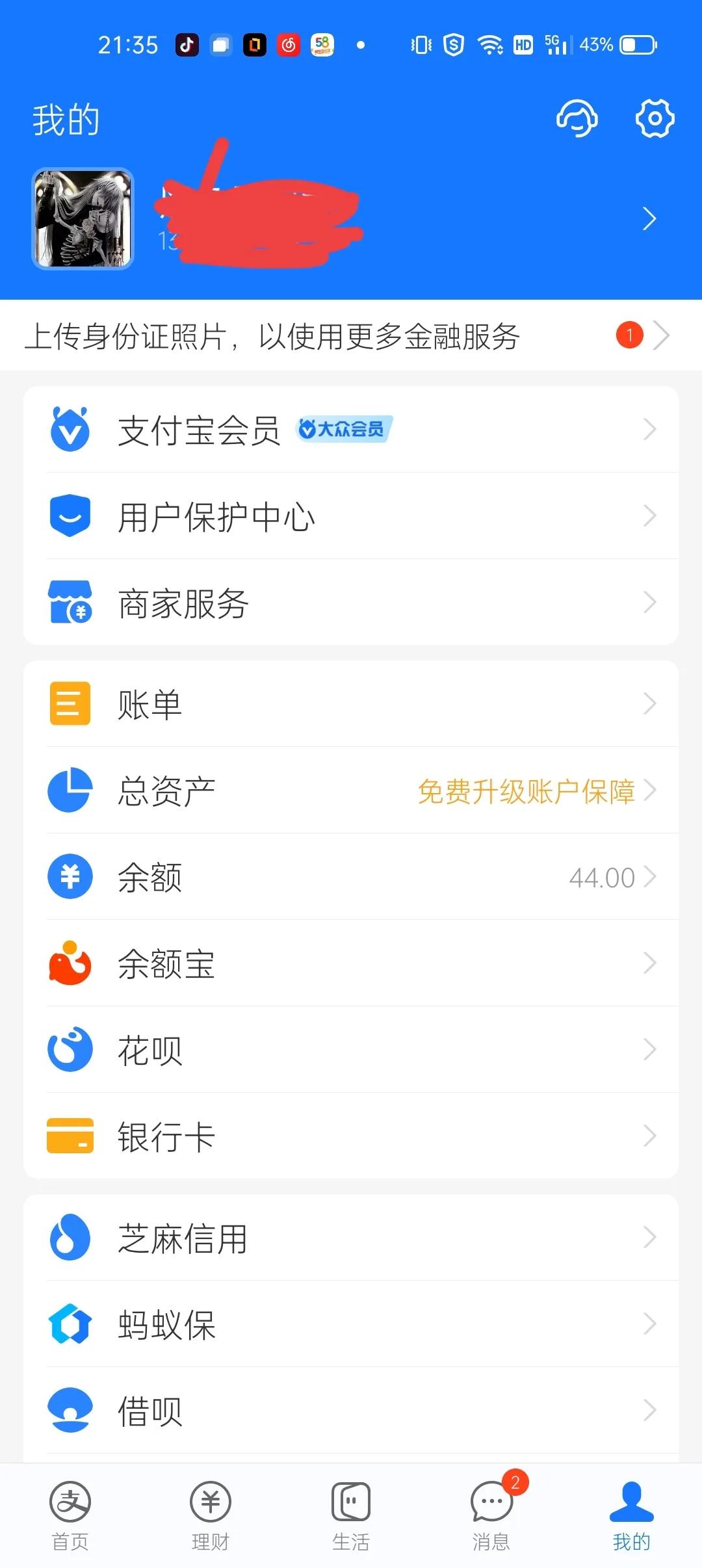702x1568 pixels.
Task: Open 用户保护中心 protection center
Action: click(216, 516)
